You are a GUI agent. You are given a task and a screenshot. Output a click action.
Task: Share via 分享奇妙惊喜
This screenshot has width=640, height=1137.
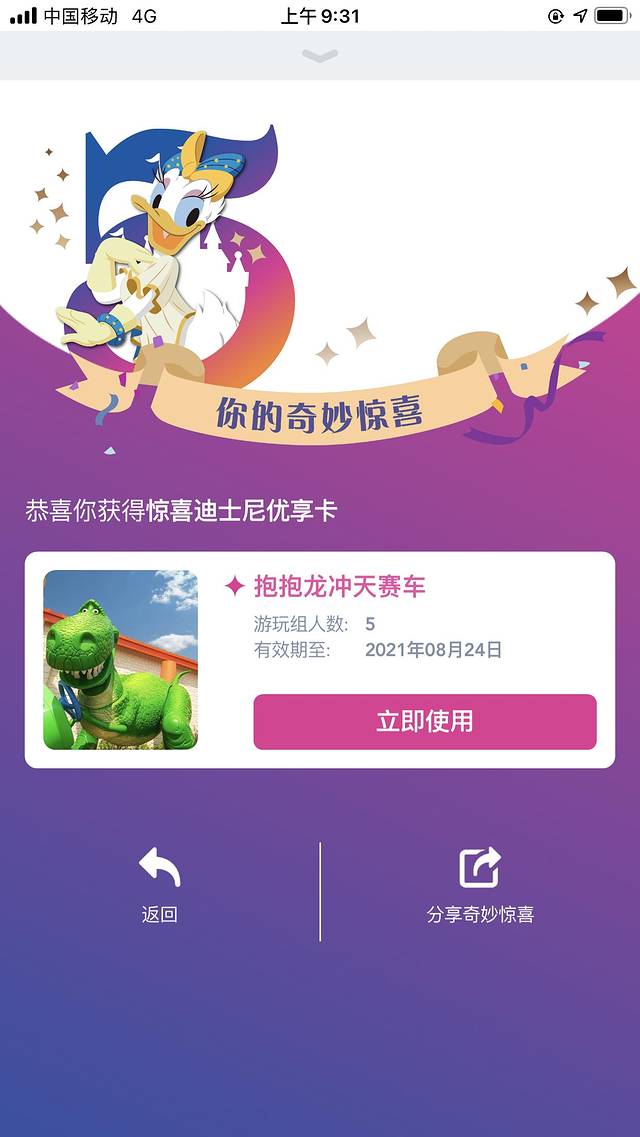click(x=480, y=884)
